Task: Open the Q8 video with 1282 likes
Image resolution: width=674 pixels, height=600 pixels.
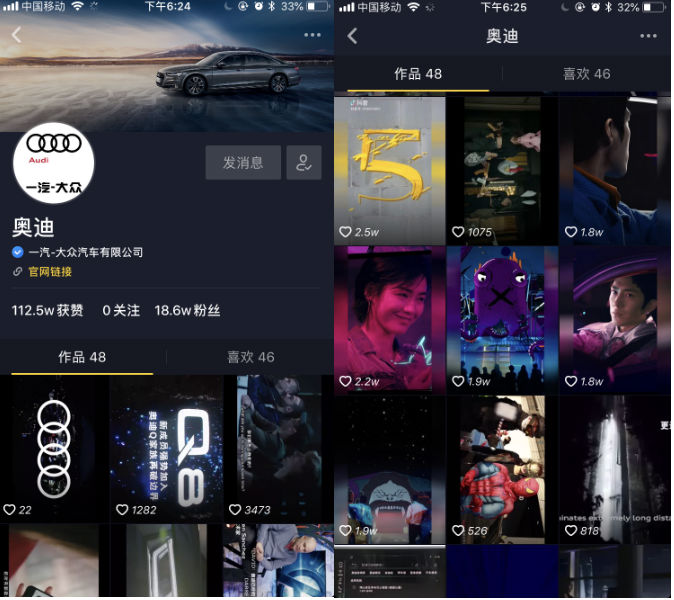Action: point(165,447)
